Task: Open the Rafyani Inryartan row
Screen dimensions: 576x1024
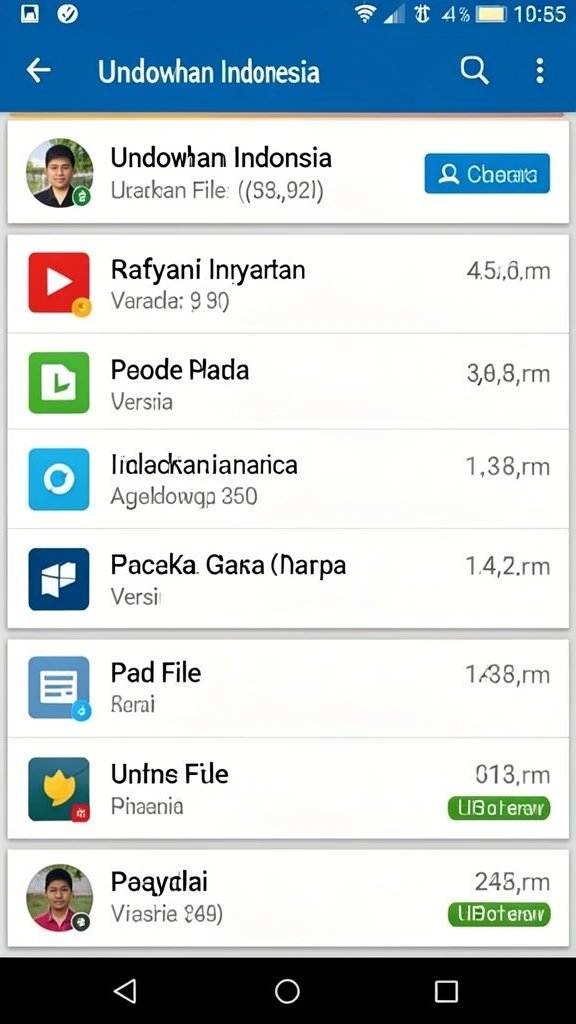Action: 288,283
